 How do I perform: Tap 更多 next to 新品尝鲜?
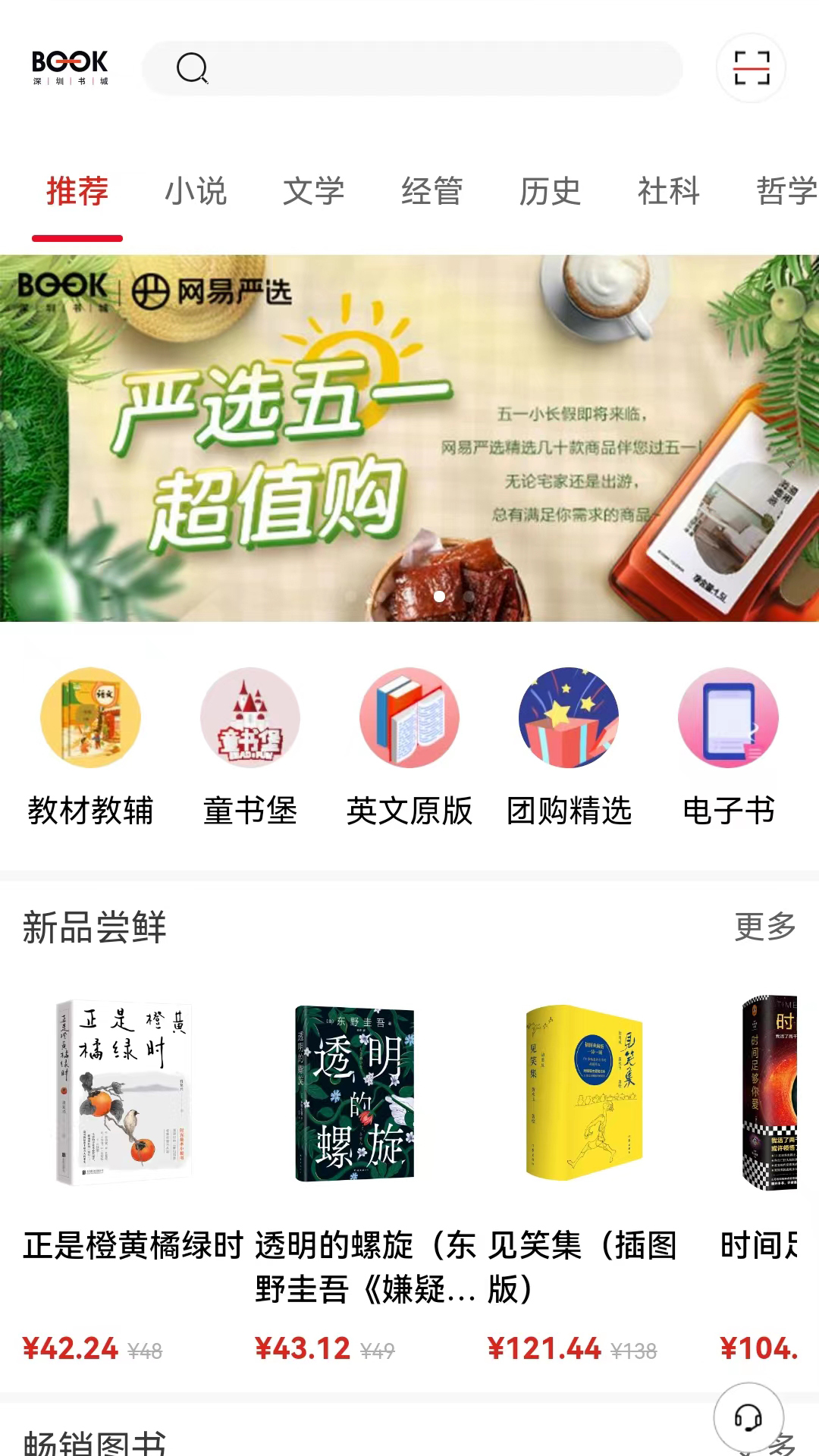(764, 927)
